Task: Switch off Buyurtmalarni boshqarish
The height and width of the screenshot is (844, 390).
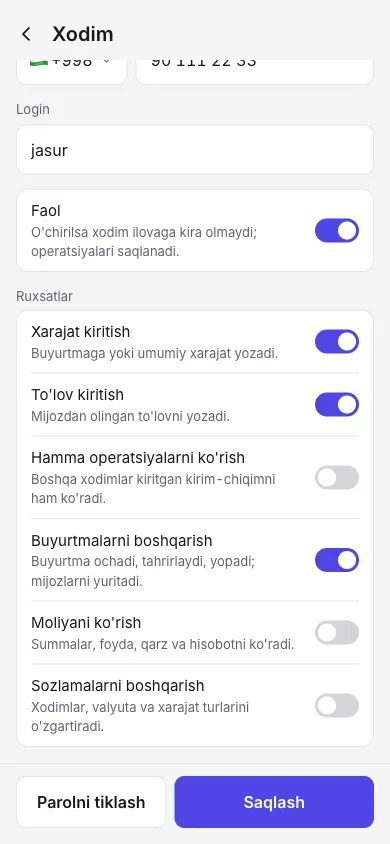Action: [337, 560]
